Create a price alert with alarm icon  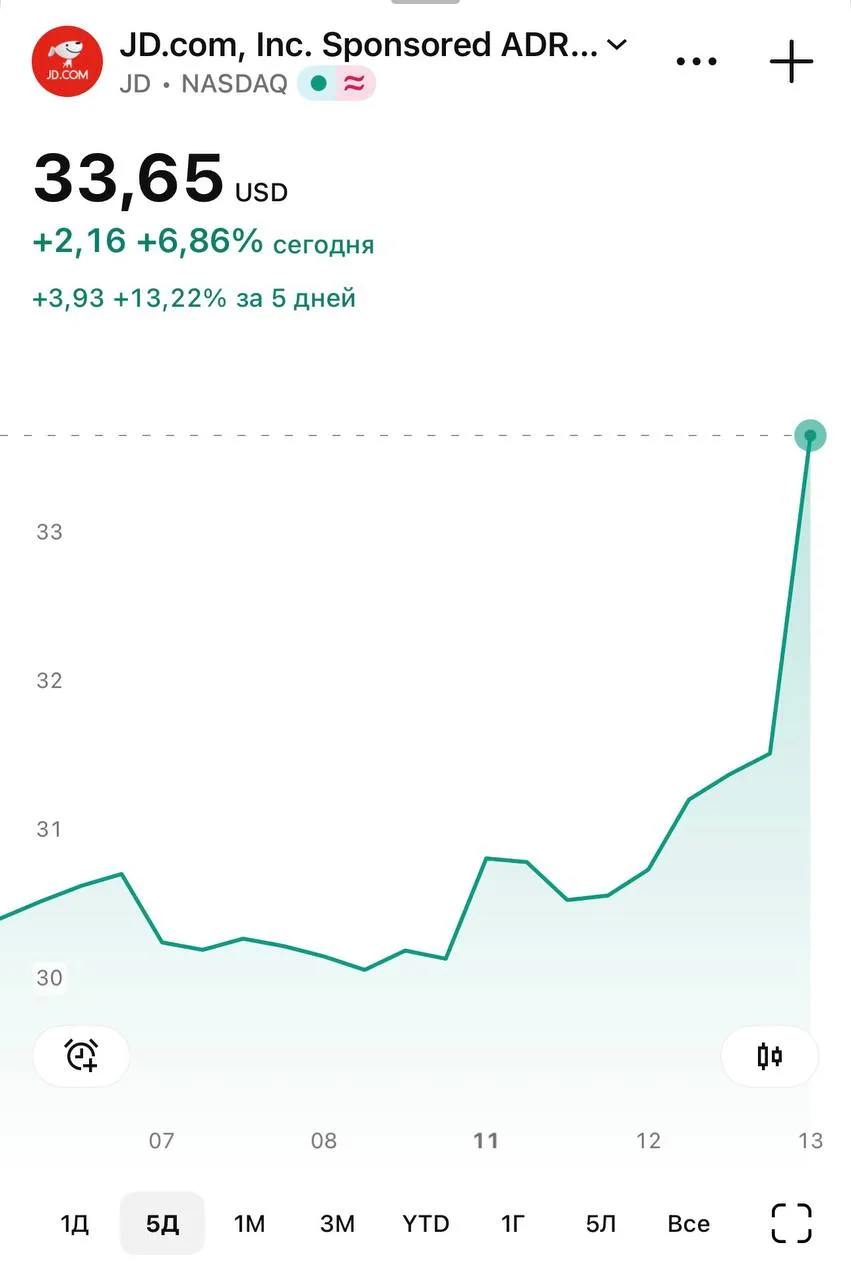[82, 1056]
